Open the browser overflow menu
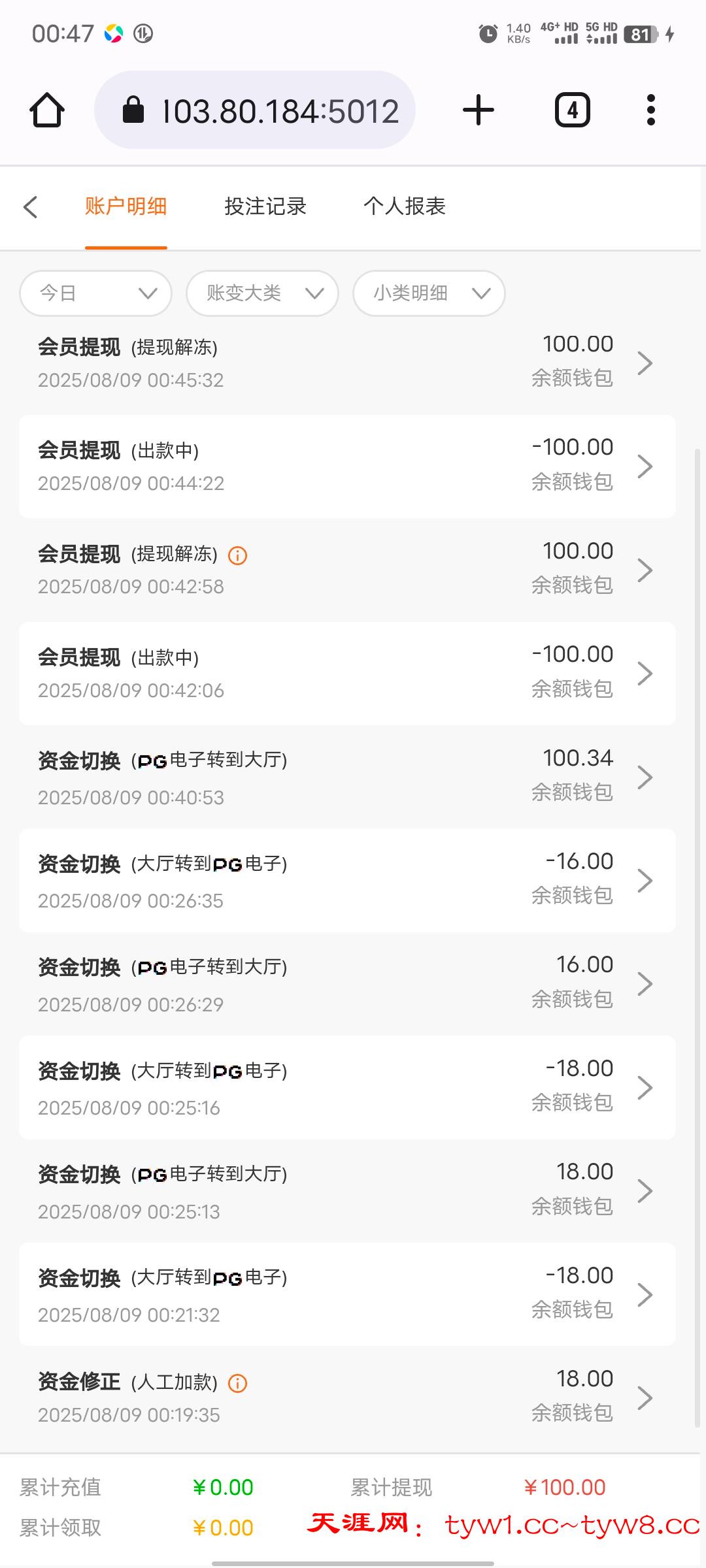706x1568 pixels. (650, 110)
